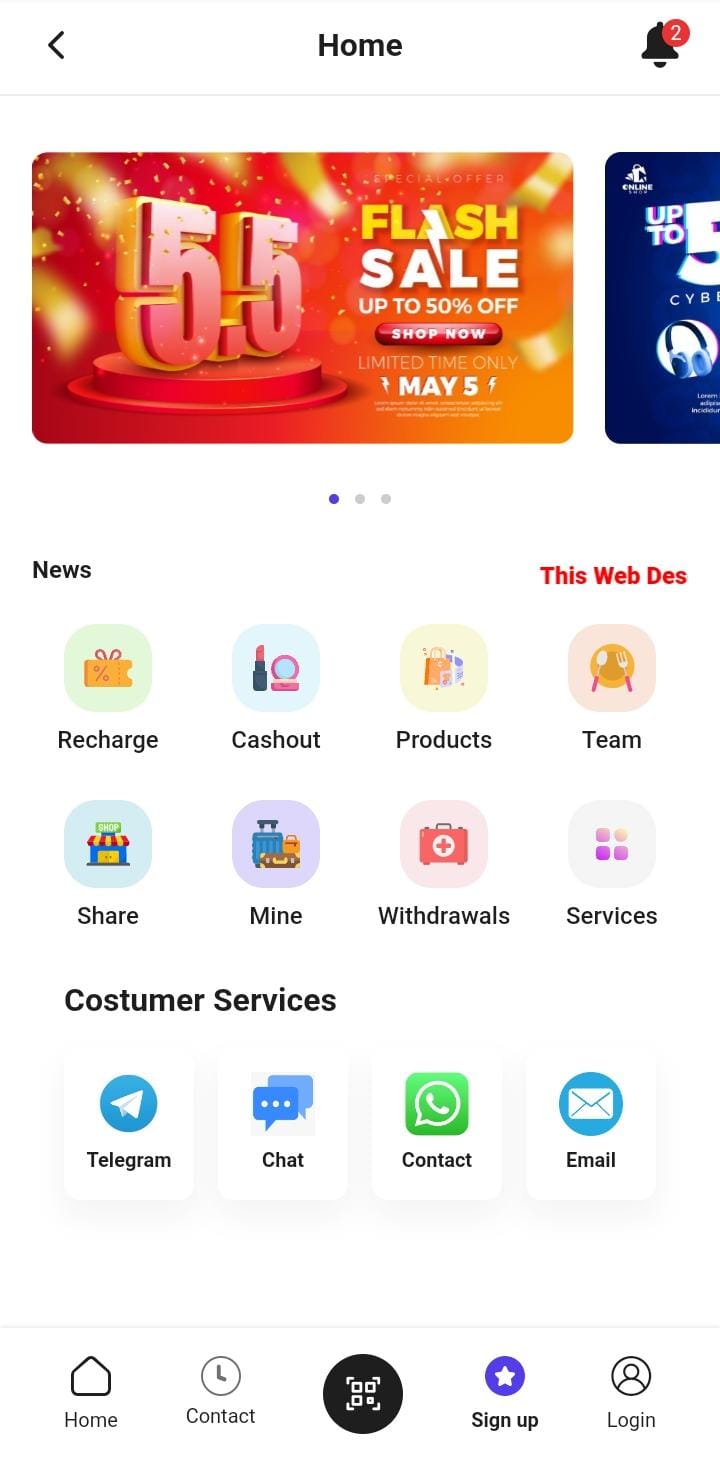The height and width of the screenshot is (1460, 720).
Task: Open the 5.5 Flash Sale banner
Action: click(302, 297)
